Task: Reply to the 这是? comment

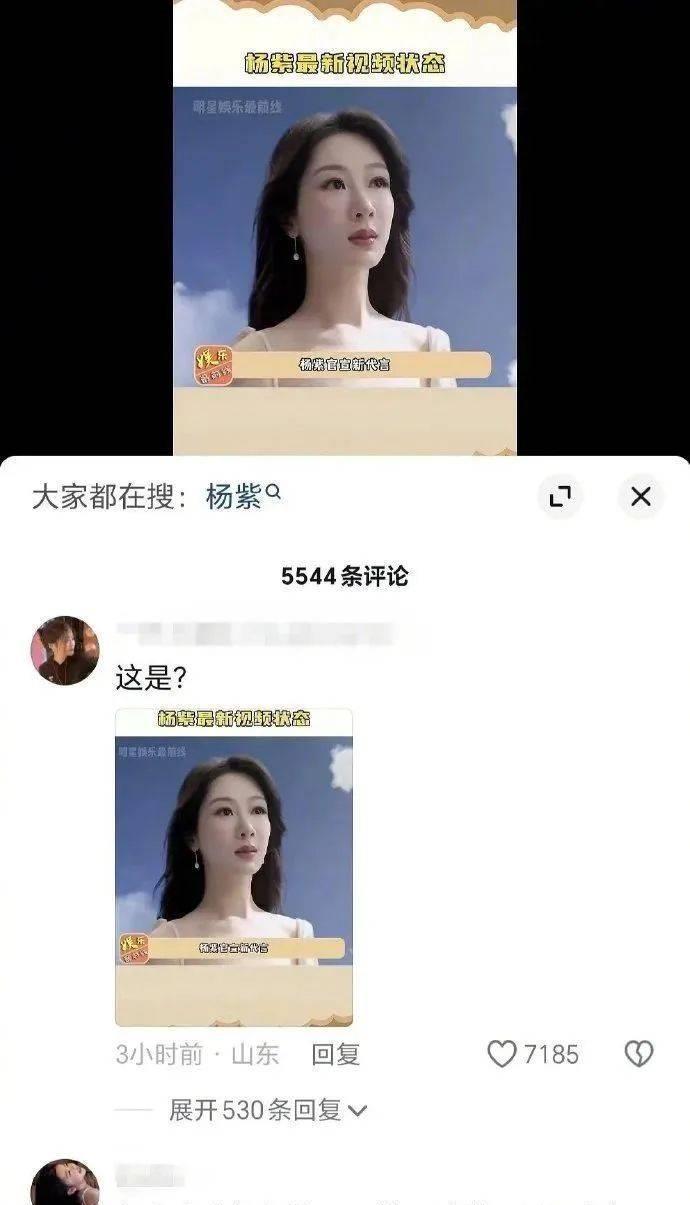Action: coord(335,1054)
